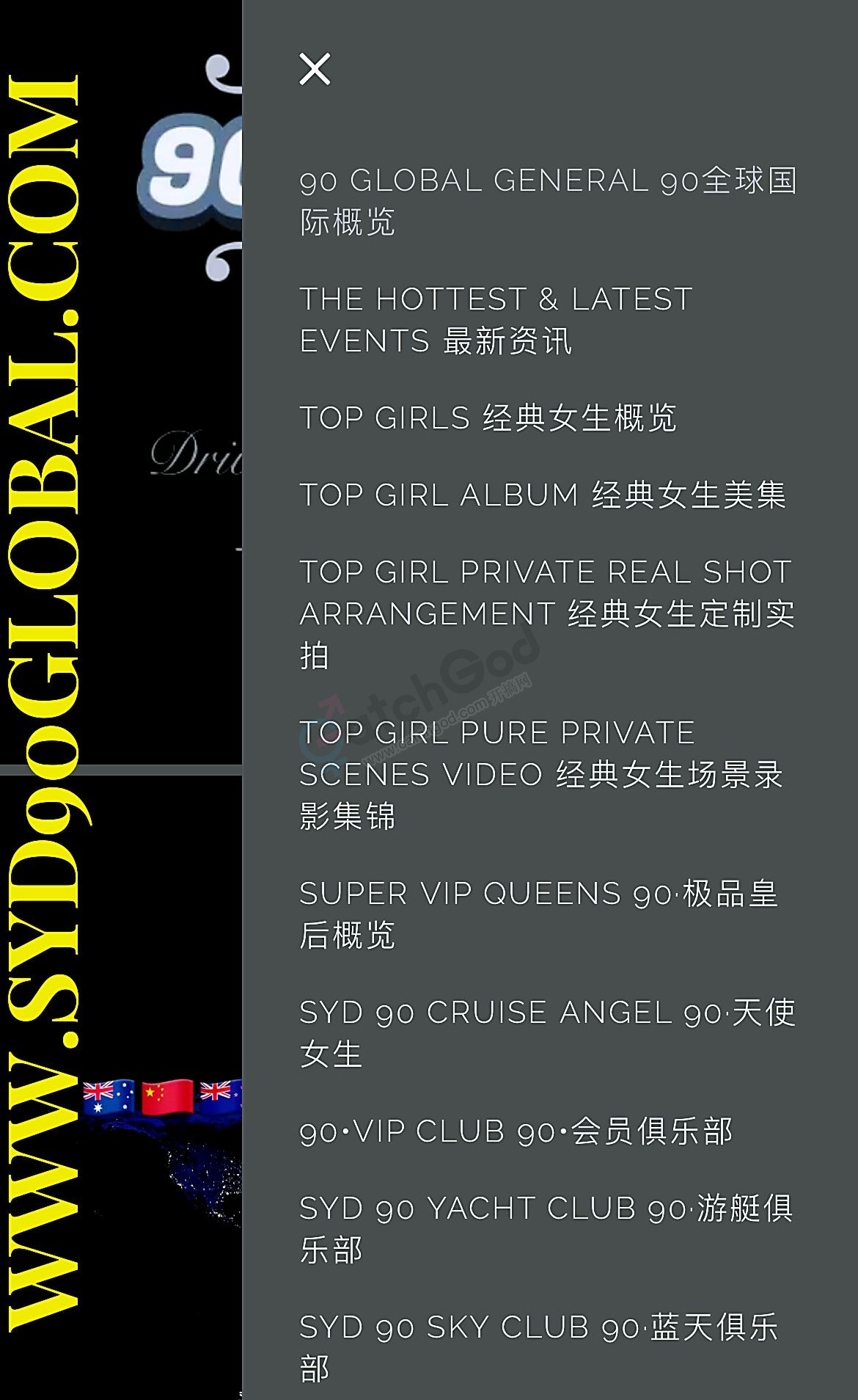Open the Top Girls page
The height and width of the screenshot is (1400, 858).
[x=488, y=418]
